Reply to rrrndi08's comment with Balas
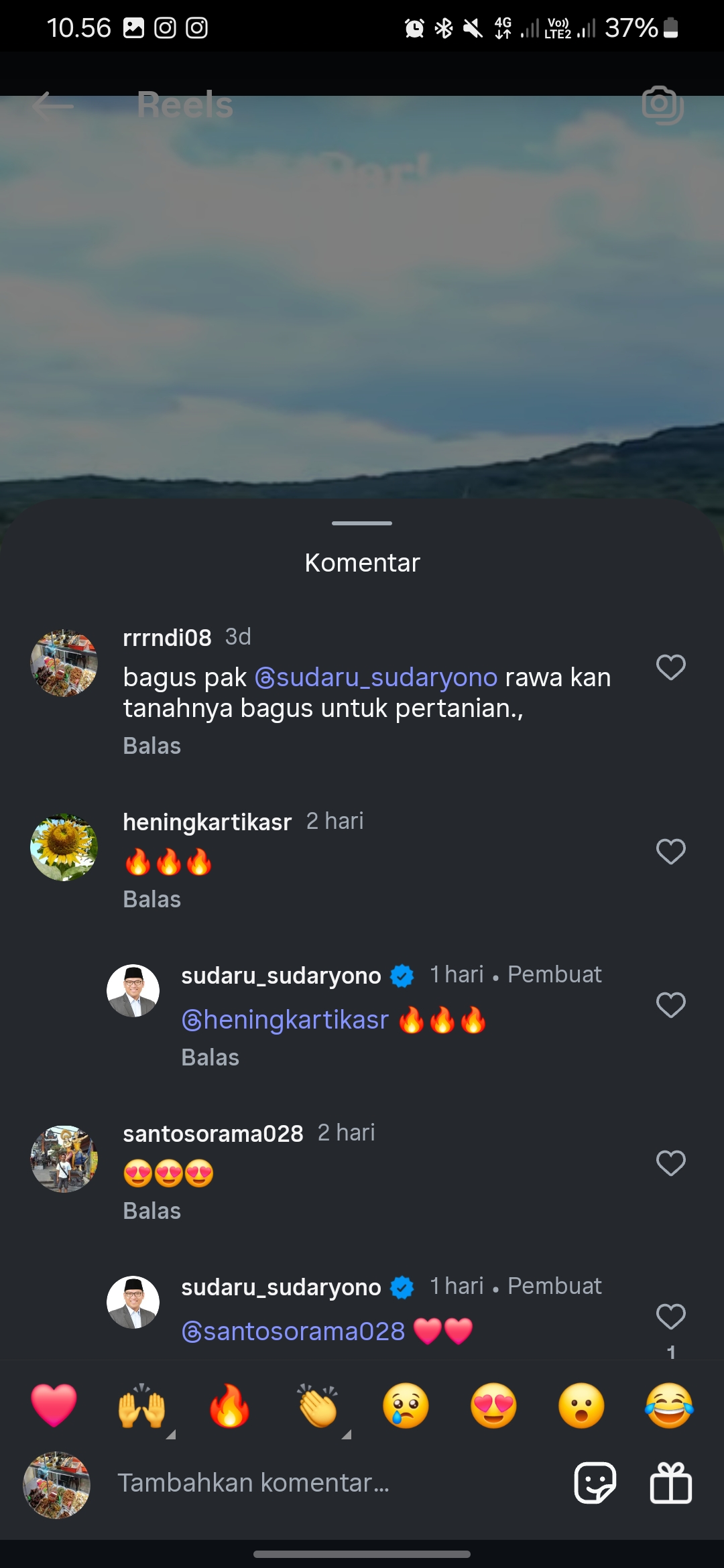This screenshot has width=724, height=1568. pos(152,746)
